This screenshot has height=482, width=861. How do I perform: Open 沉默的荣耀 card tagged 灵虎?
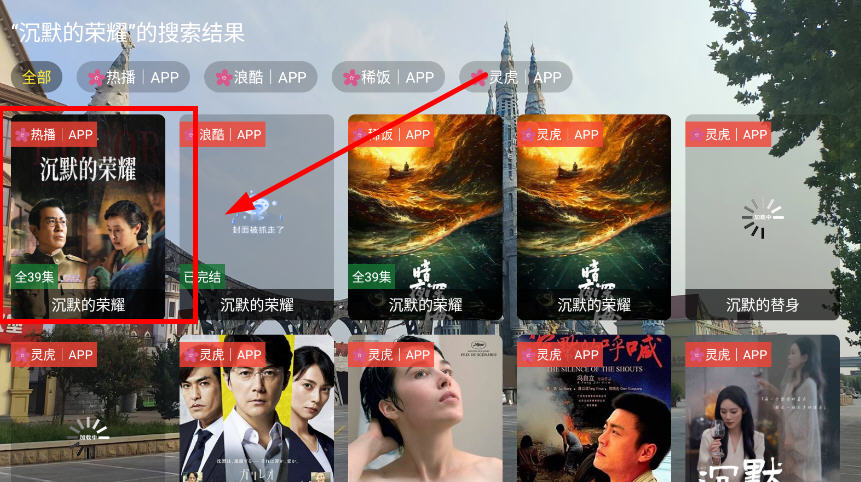pos(594,217)
